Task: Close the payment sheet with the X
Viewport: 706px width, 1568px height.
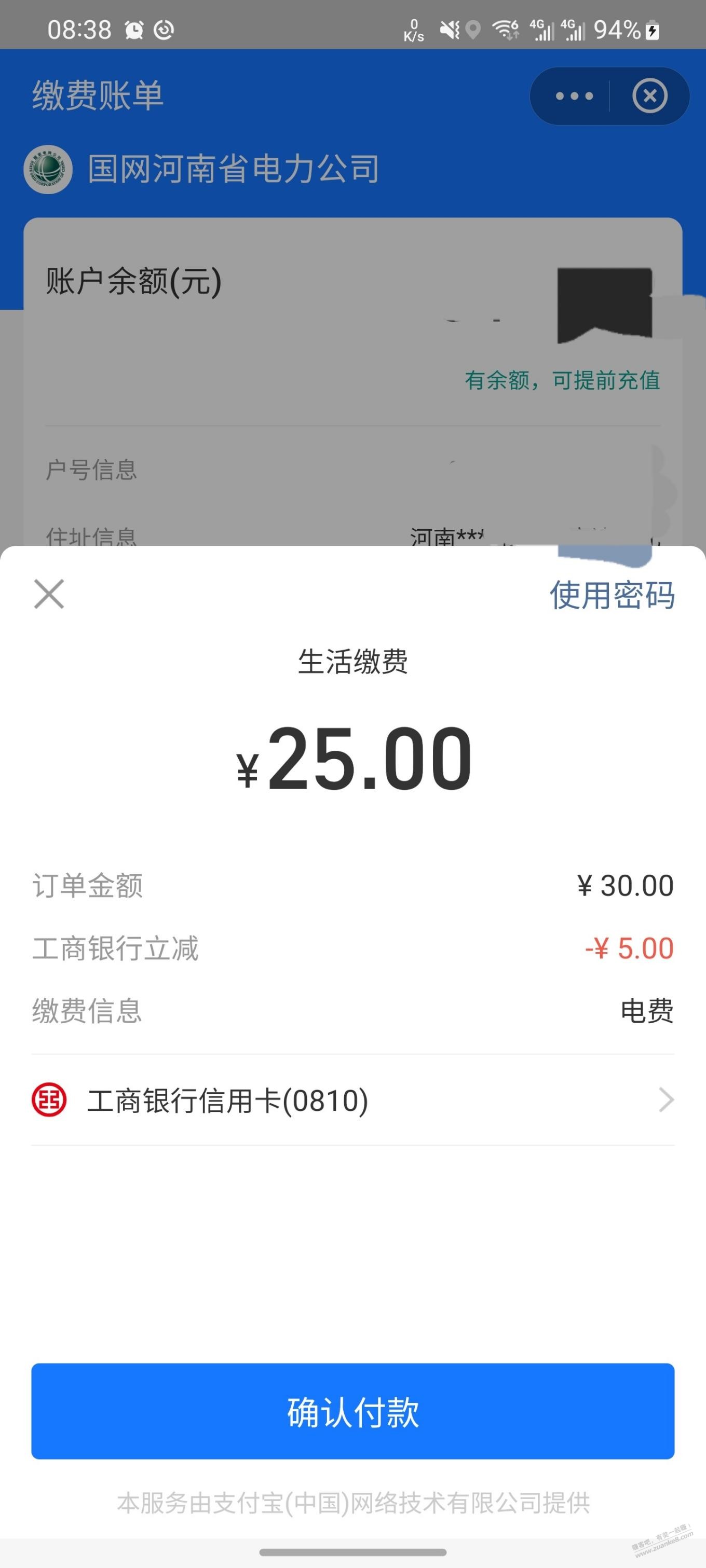Action: [x=49, y=594]
